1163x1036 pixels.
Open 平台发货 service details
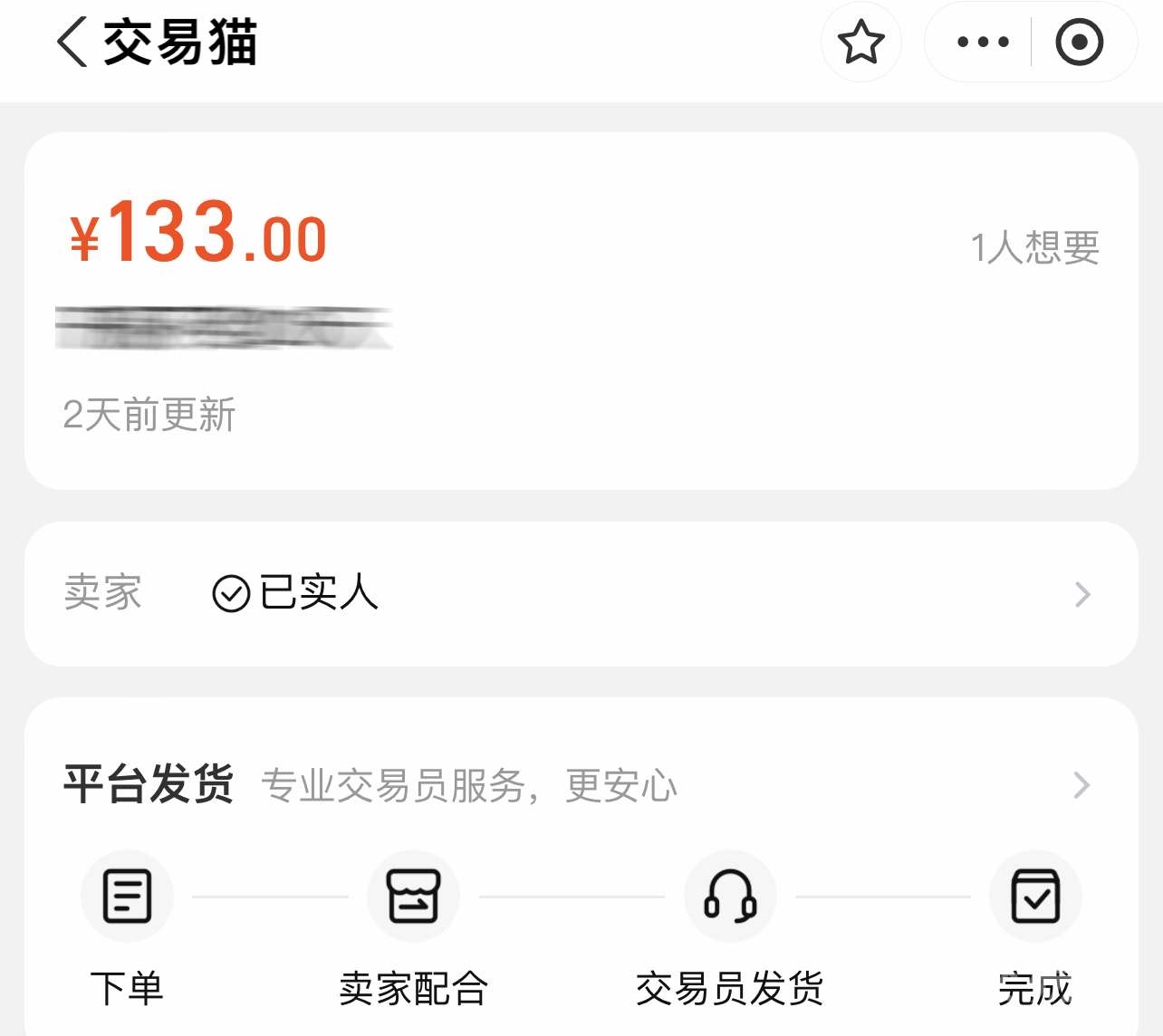coord(581,784)
